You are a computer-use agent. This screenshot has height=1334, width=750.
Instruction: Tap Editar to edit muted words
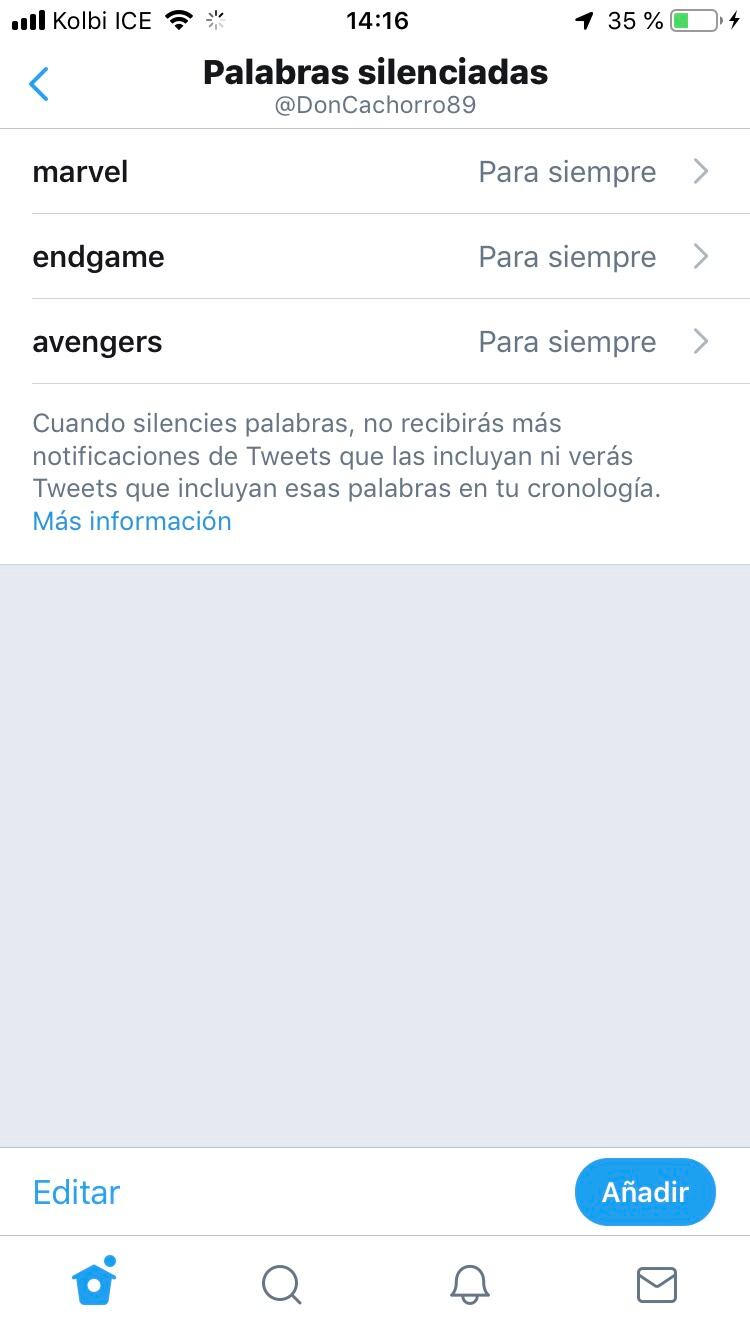point(76,1192)
